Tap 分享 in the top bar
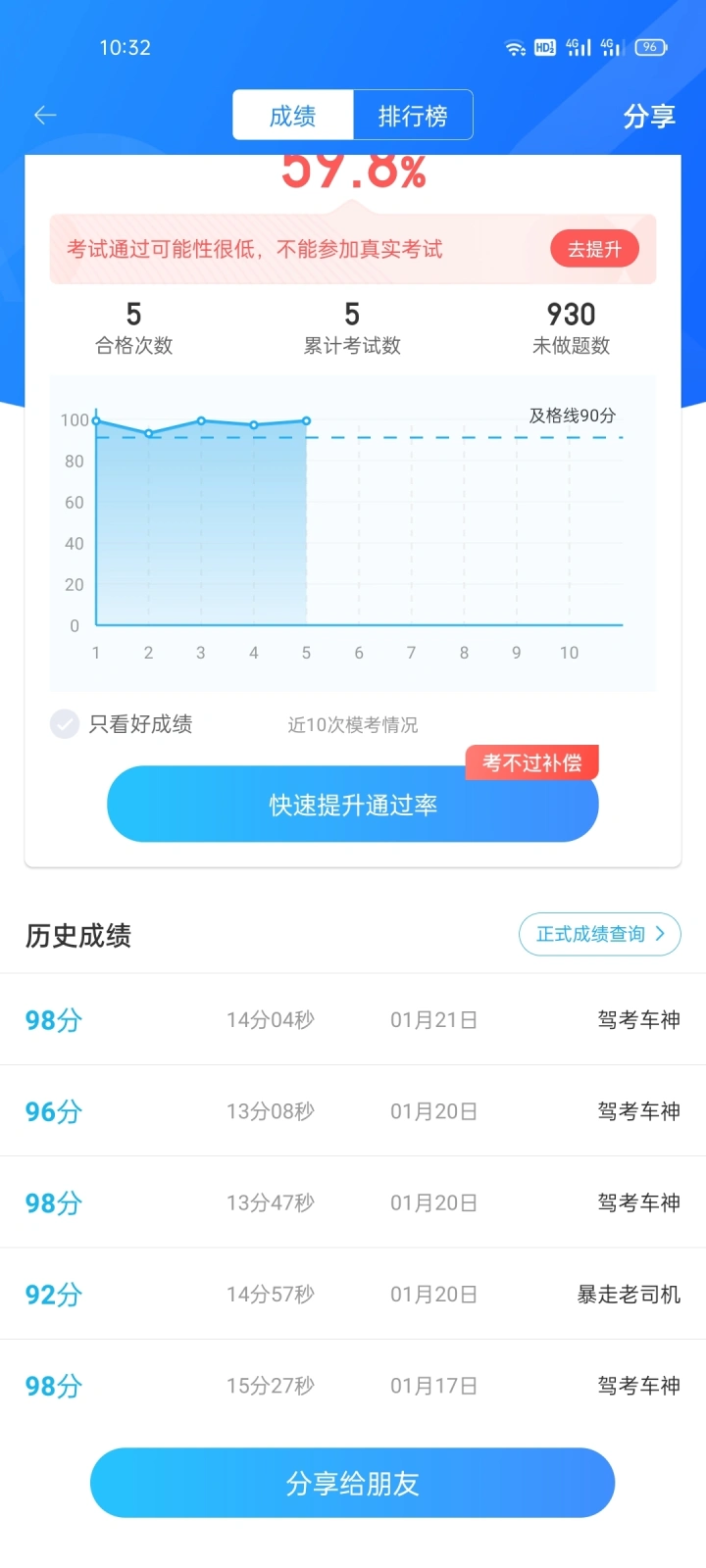This screenshot has width=706, height=1568. click(649, 117)
